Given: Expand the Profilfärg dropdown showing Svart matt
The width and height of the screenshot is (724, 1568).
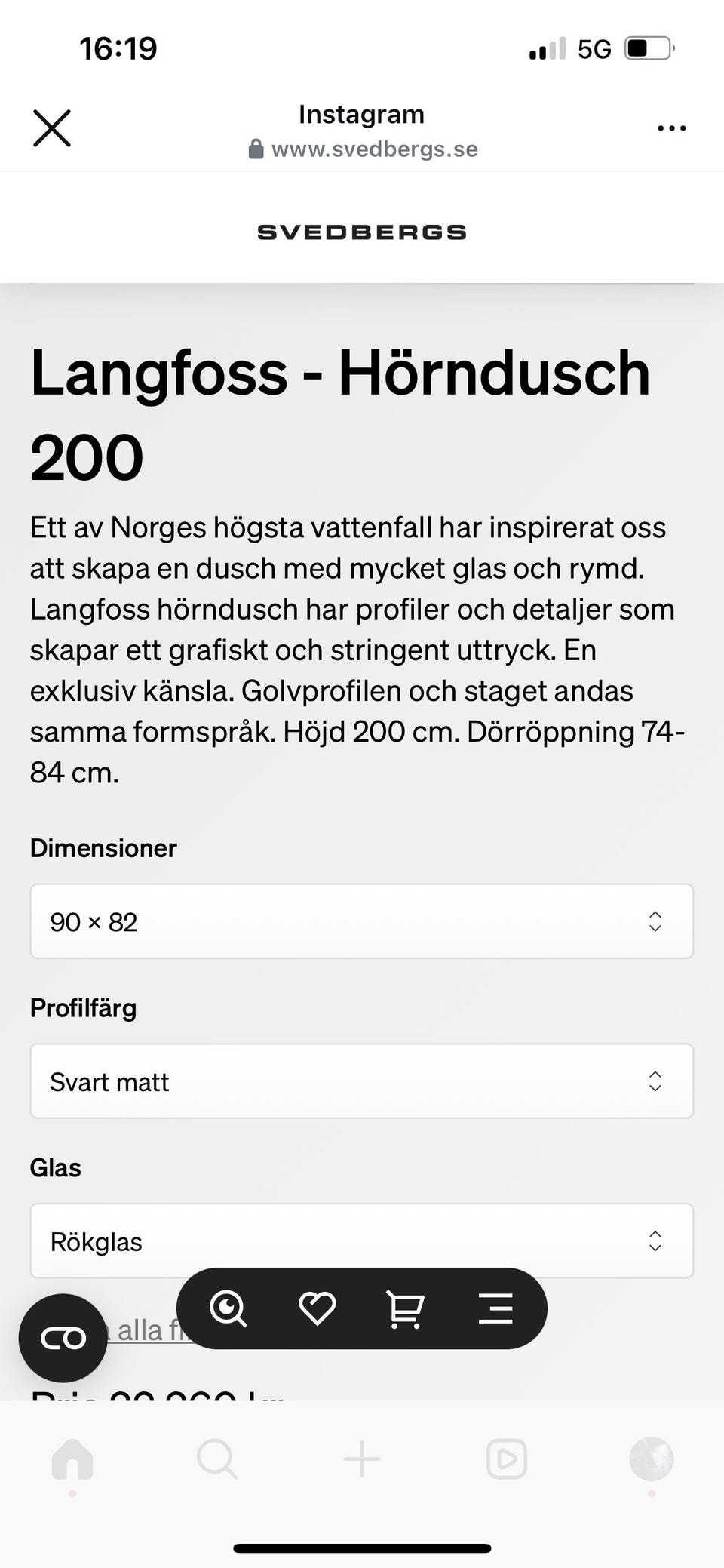Looking at the screenshot, I should pyautogui.click(x=361, y=1081).
